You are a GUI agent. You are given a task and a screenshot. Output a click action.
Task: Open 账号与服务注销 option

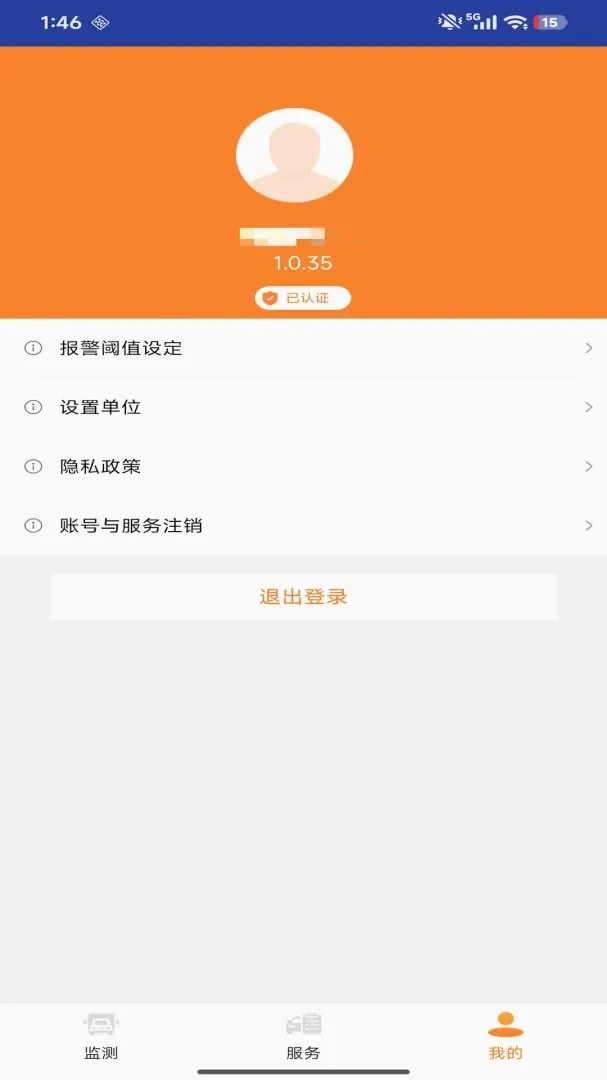pyautogui.click(x=303, y=526)
